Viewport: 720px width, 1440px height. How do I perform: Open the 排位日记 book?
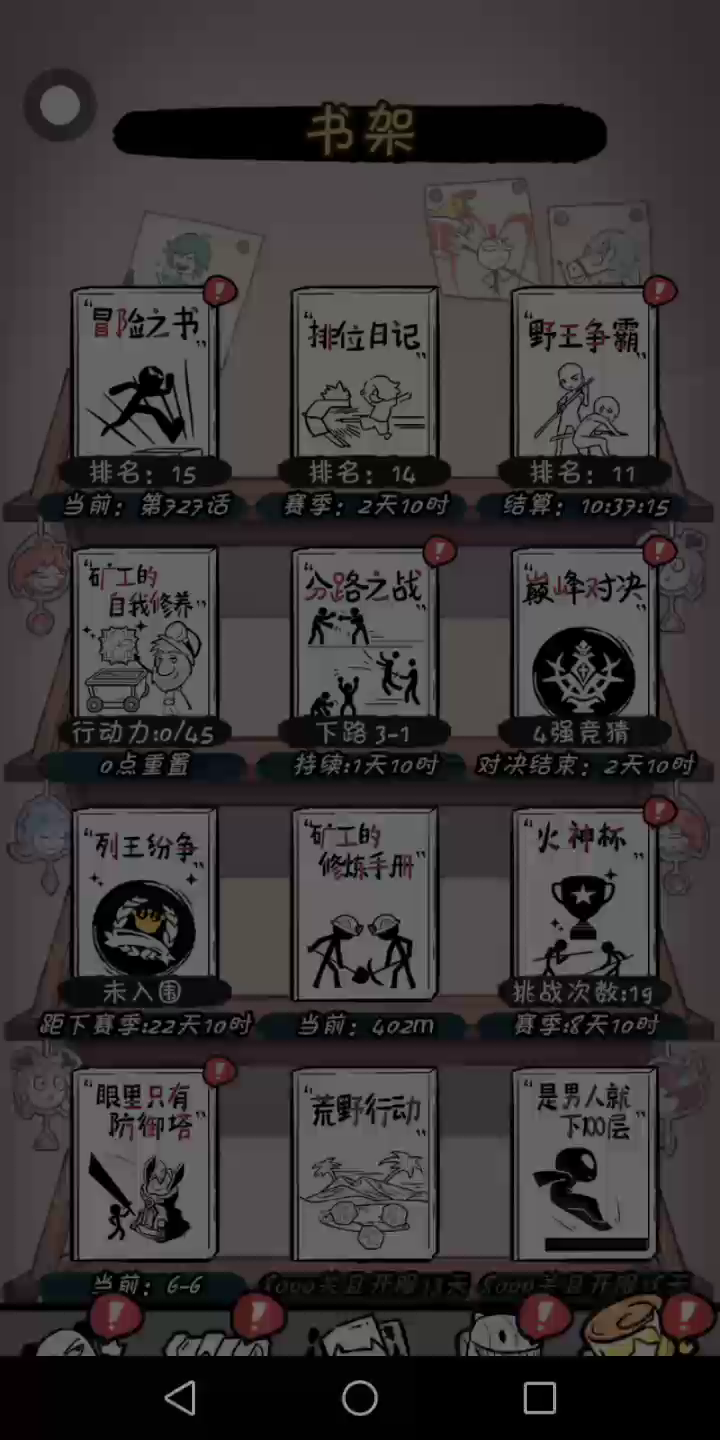tap(365, 375)
